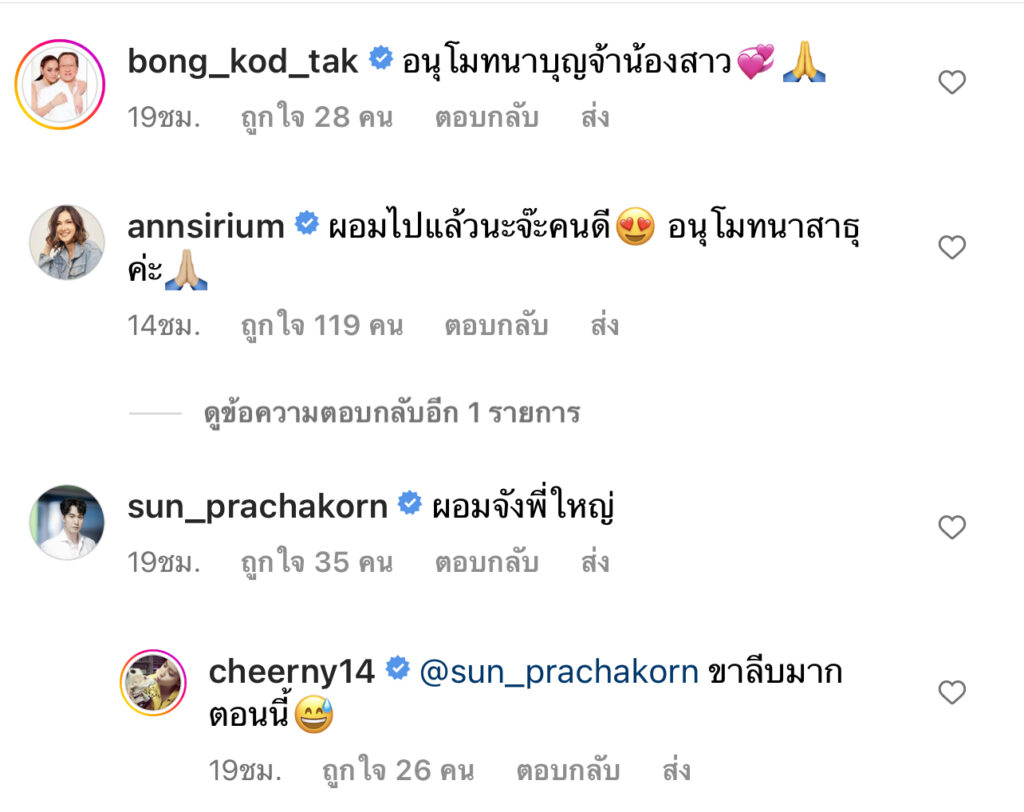Reply (ตอบกลับ) to cheerny14's reply
The width and height of the screenshot is (1024, 812).
pyautogui.click(x=568, y=771)
